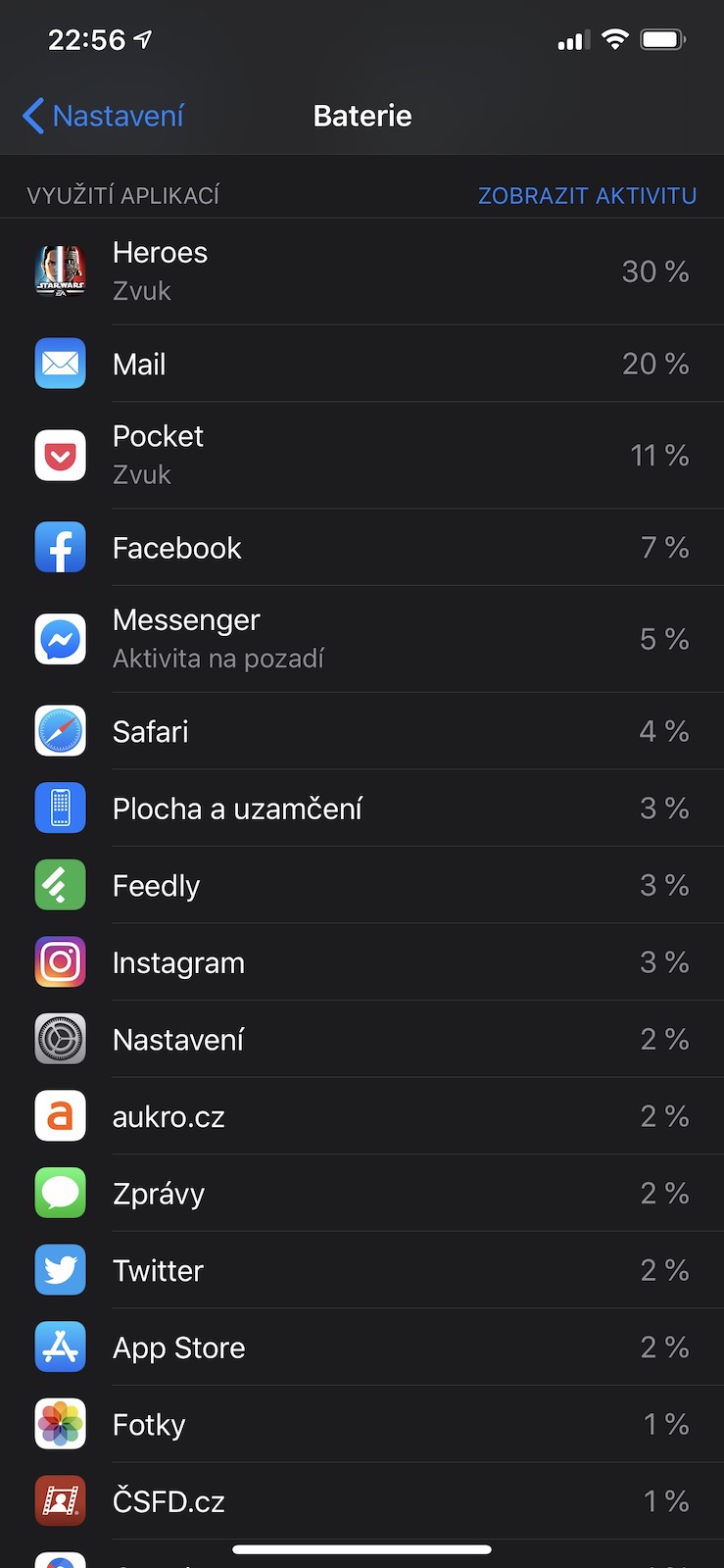
Task: Tap the Zprávy usage row
Action: pyautogui.click(x=362, y=1194)
